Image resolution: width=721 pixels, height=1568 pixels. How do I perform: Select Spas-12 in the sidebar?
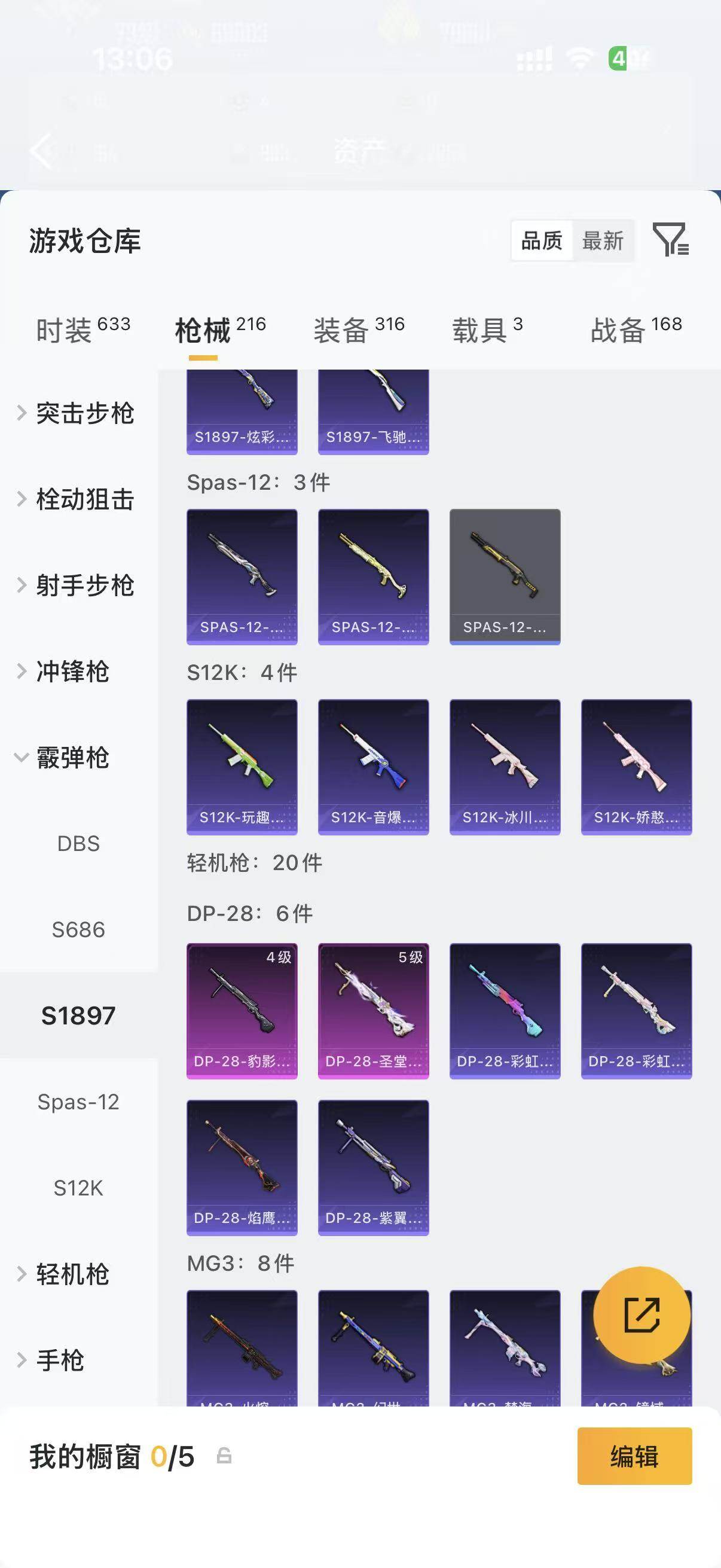click(78, 1102)
